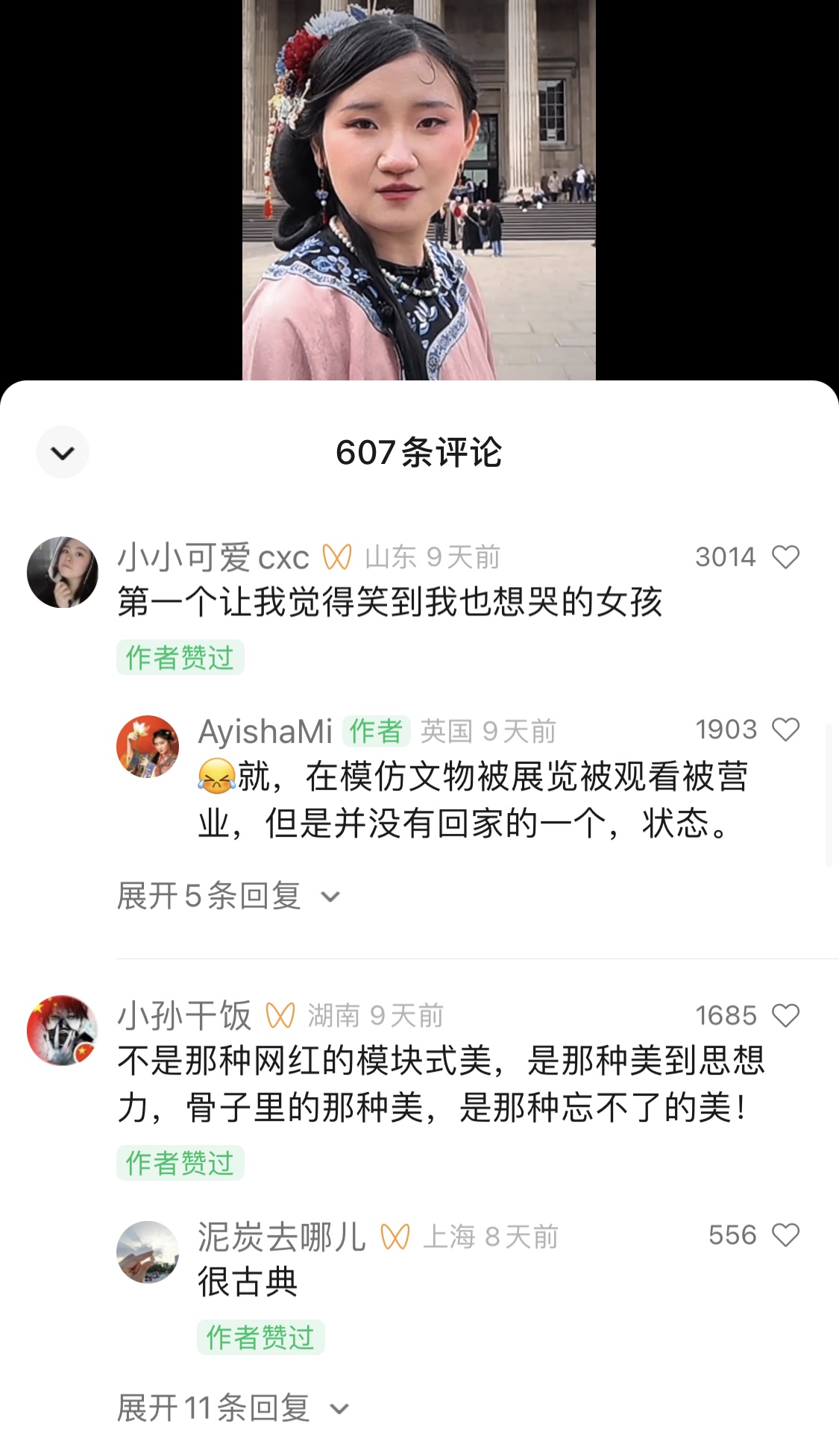This screenshot has width=839, height=1456.
Task: Open 小孙干饭's profile avatar
Action: click(x=63, y=1030)
